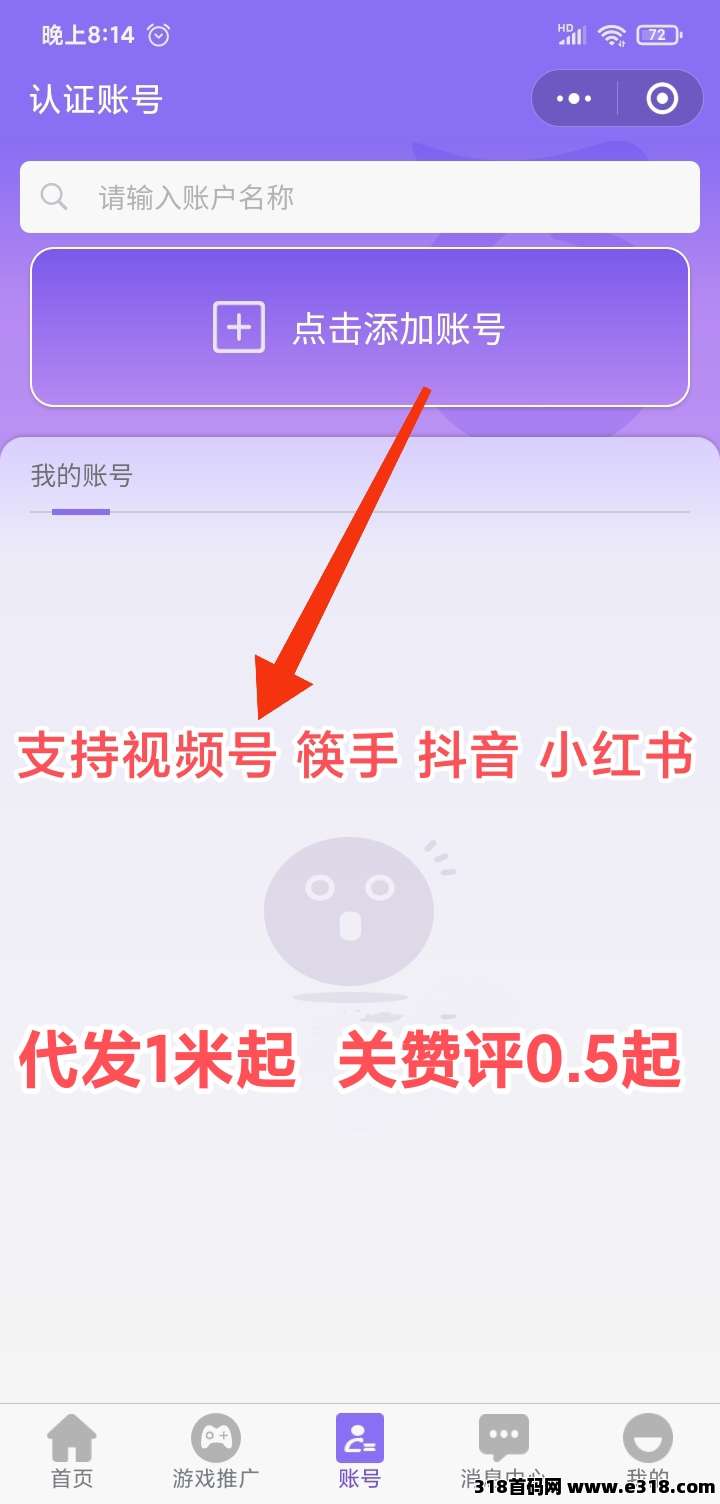The height and width of the screenshot is (1504, 720).
Task: Open the 账号 tab
Action: 359,1450
